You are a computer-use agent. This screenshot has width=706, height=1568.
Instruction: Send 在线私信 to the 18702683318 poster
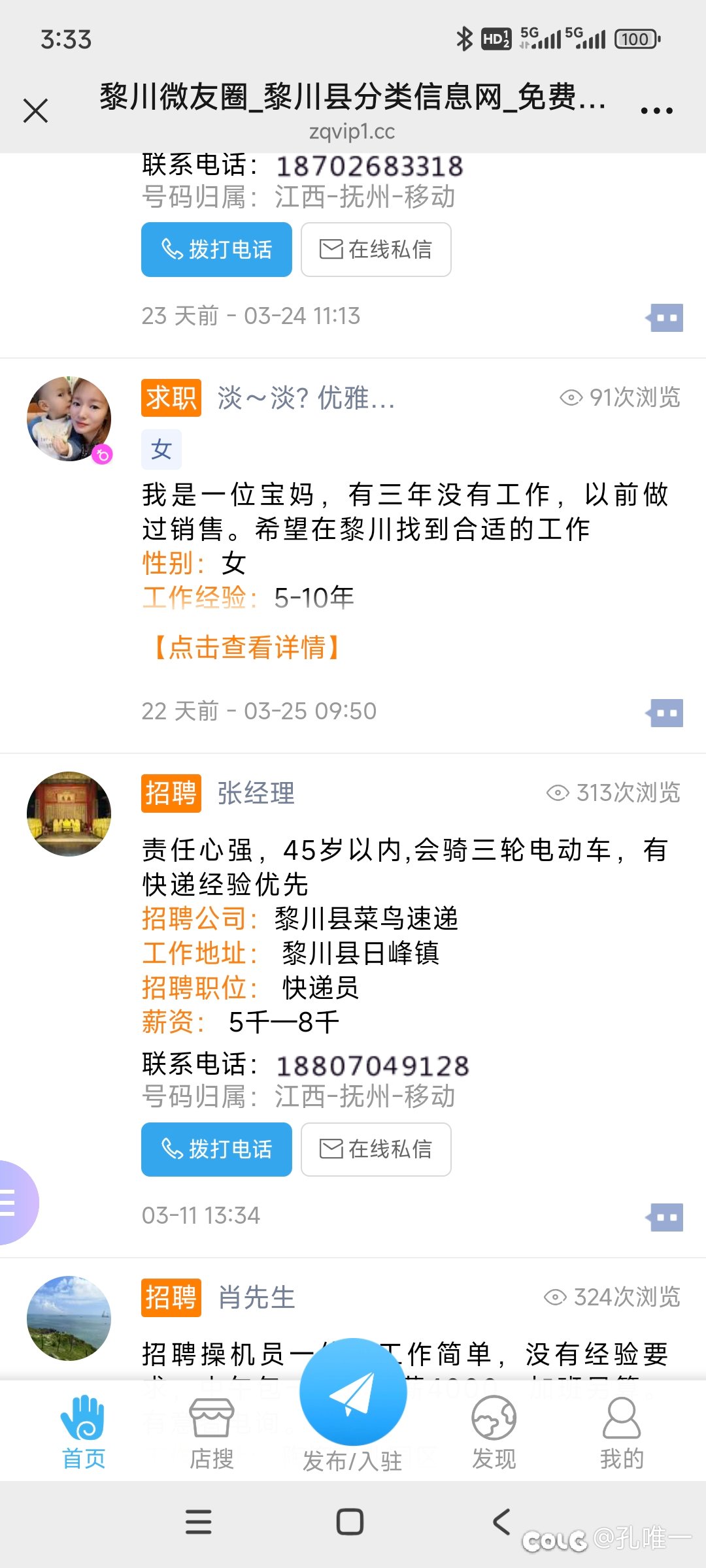click(x=376, y=250)
